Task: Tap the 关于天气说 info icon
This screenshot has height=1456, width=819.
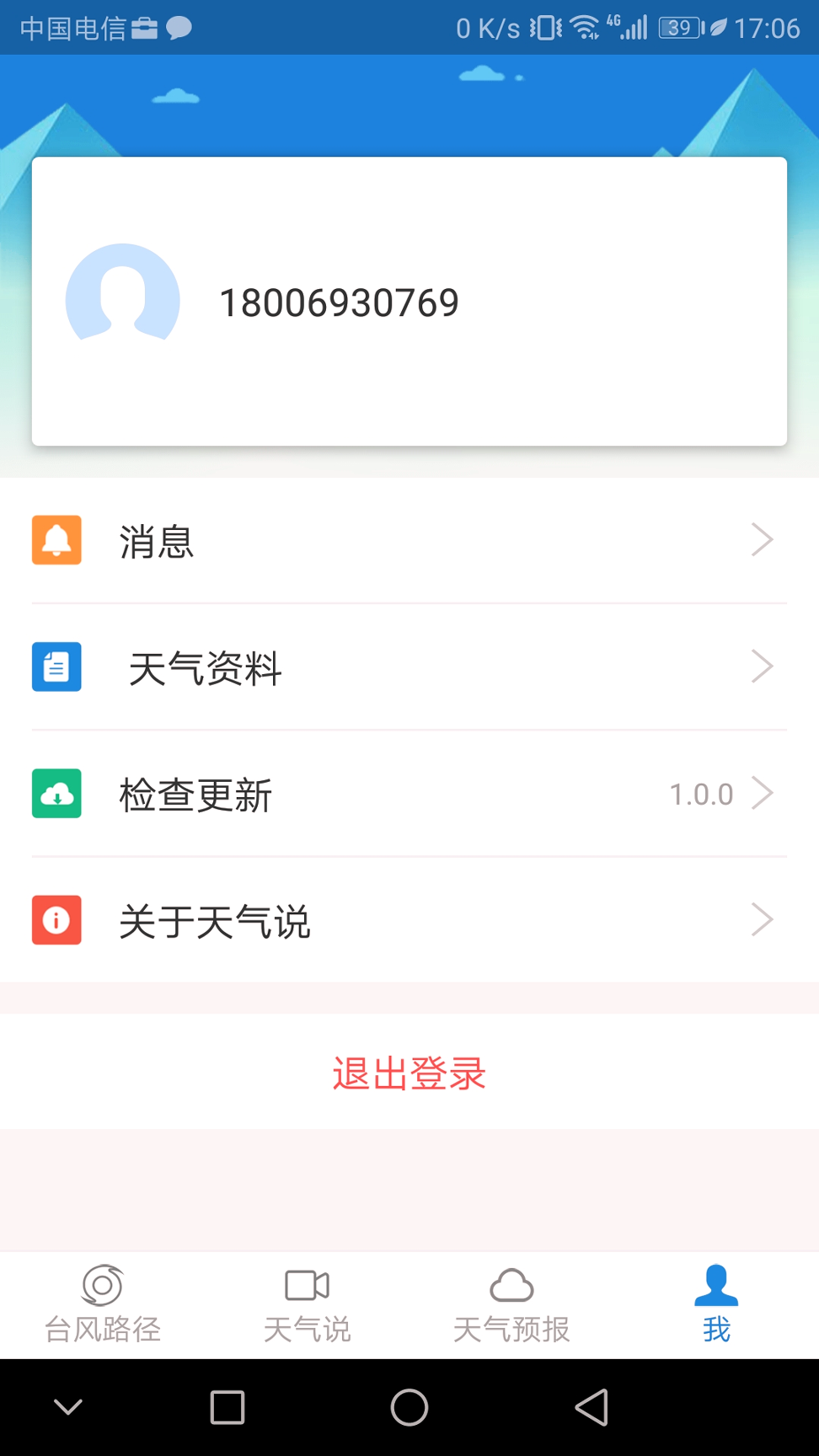Action: pos(56,920)
